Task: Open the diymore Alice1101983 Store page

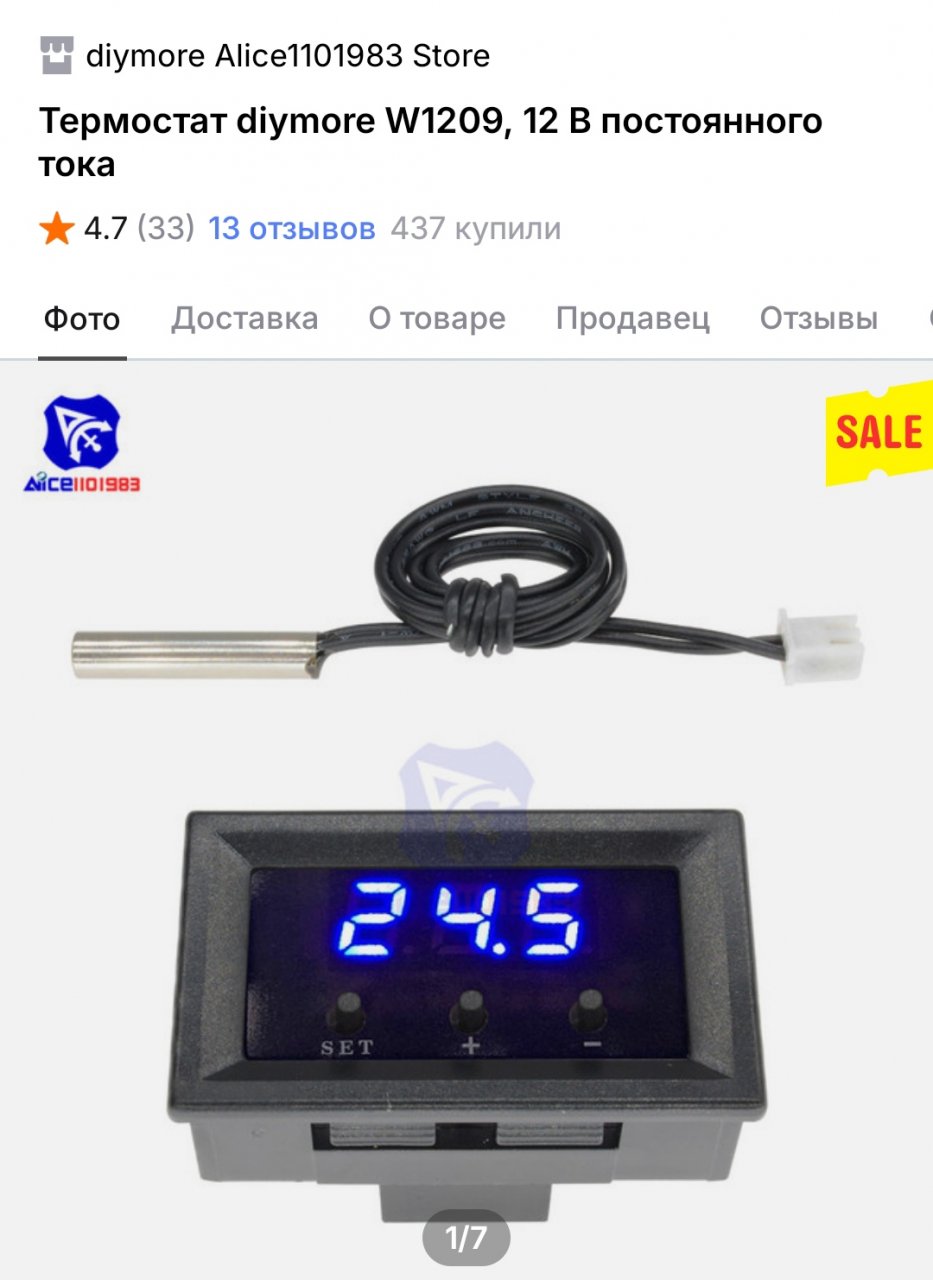Action: click(287, 56)
